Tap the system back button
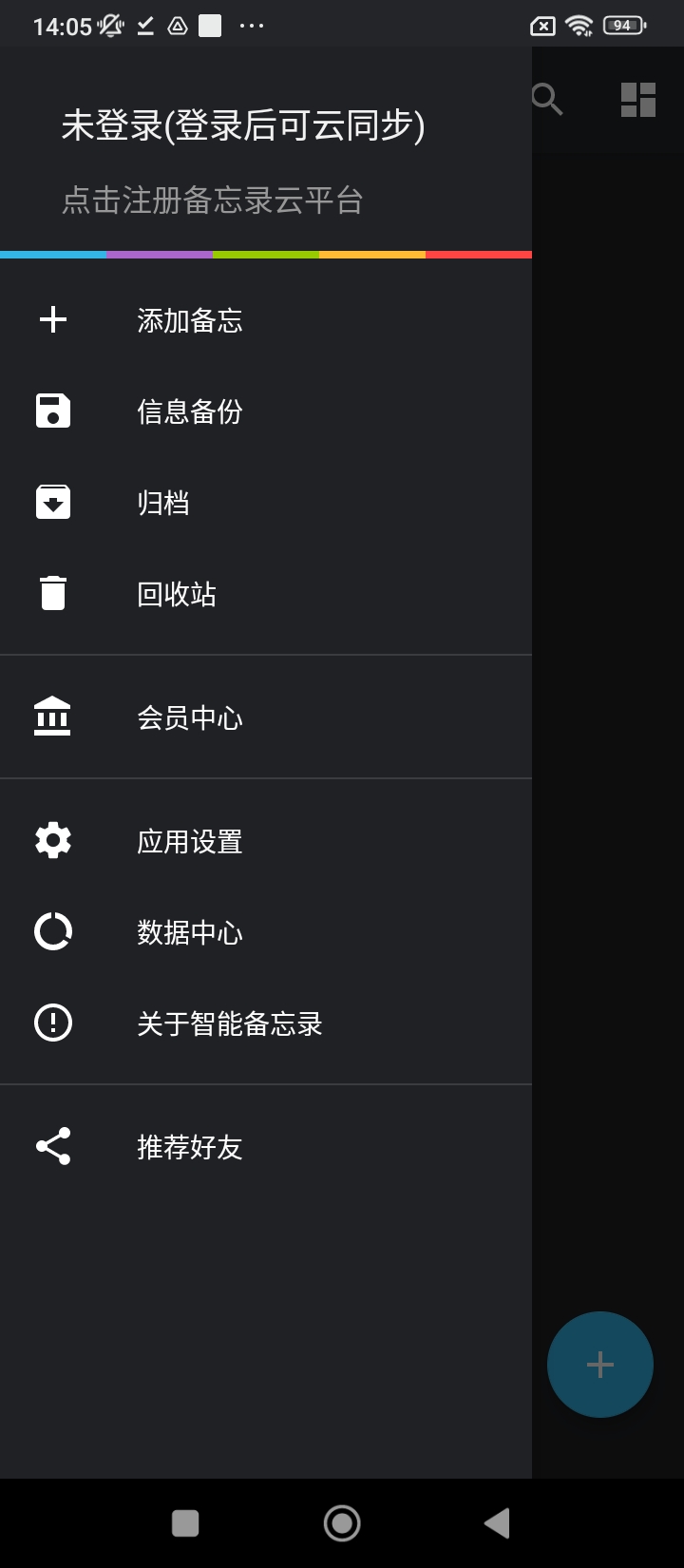 pos(497,1523)
